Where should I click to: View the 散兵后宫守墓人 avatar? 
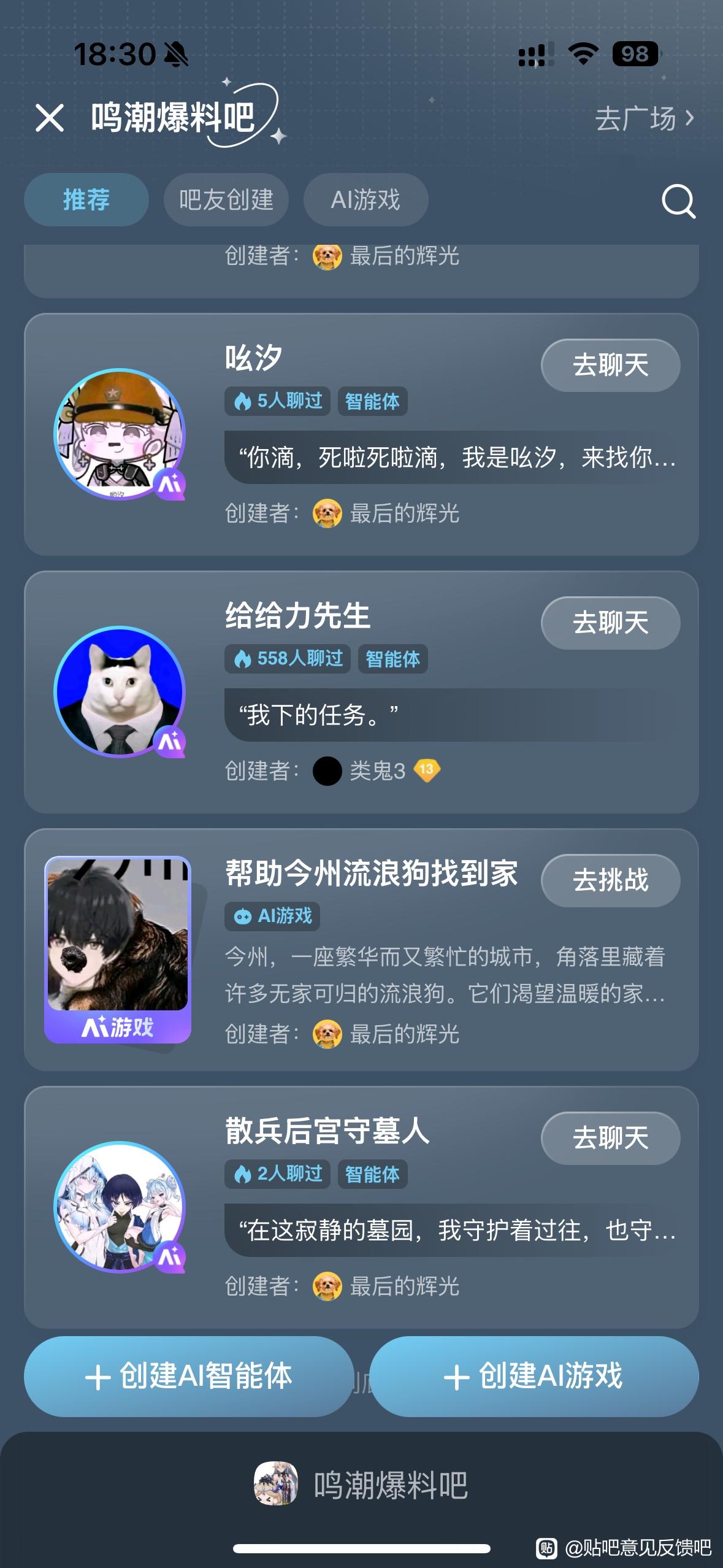(x=120, y=1207)
